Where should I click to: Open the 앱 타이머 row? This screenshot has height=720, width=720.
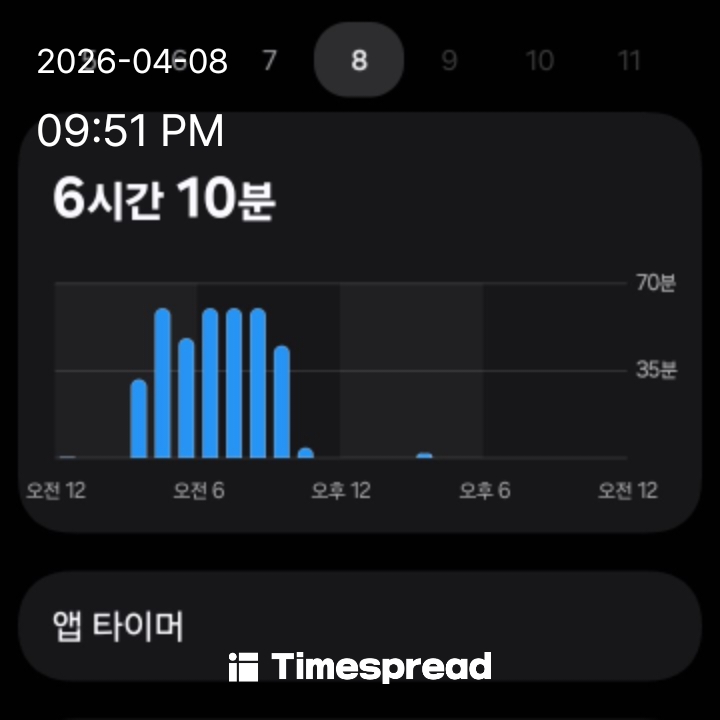(360, 627)
